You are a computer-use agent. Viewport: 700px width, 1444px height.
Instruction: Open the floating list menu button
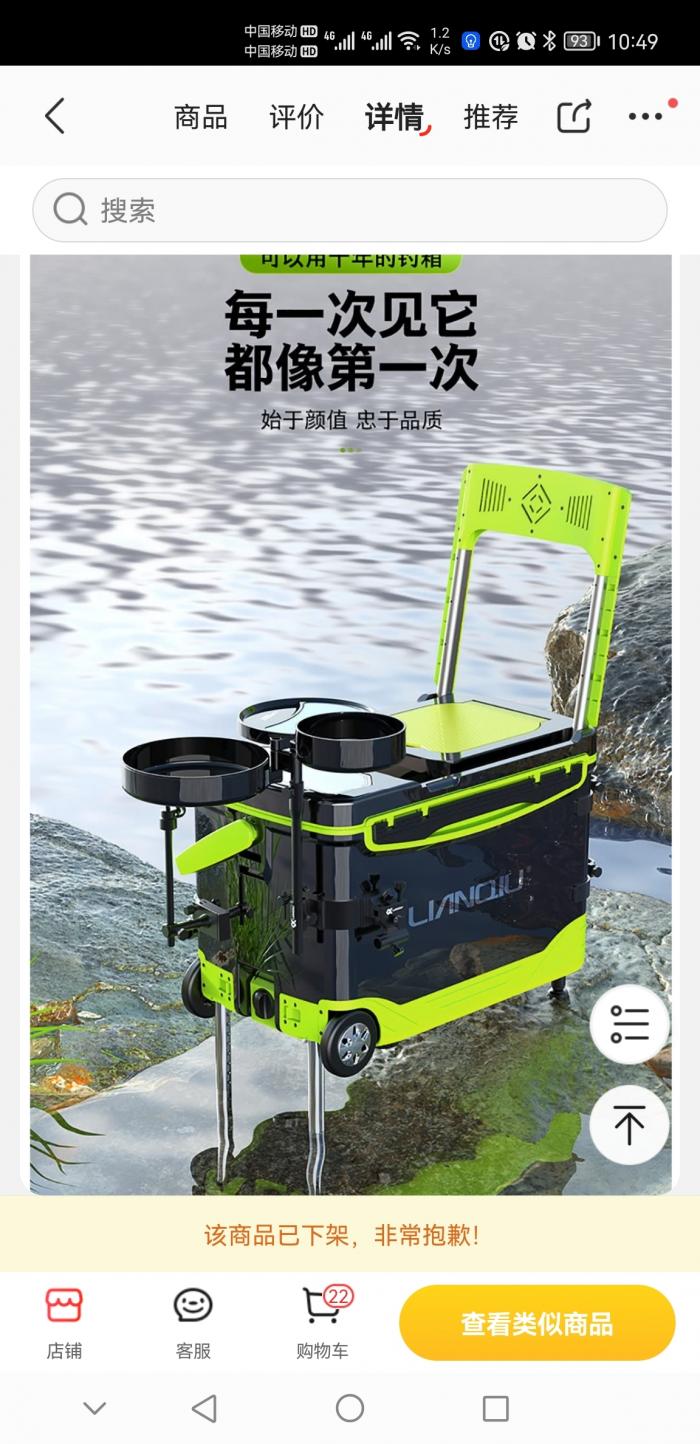tap(629, 1025)
